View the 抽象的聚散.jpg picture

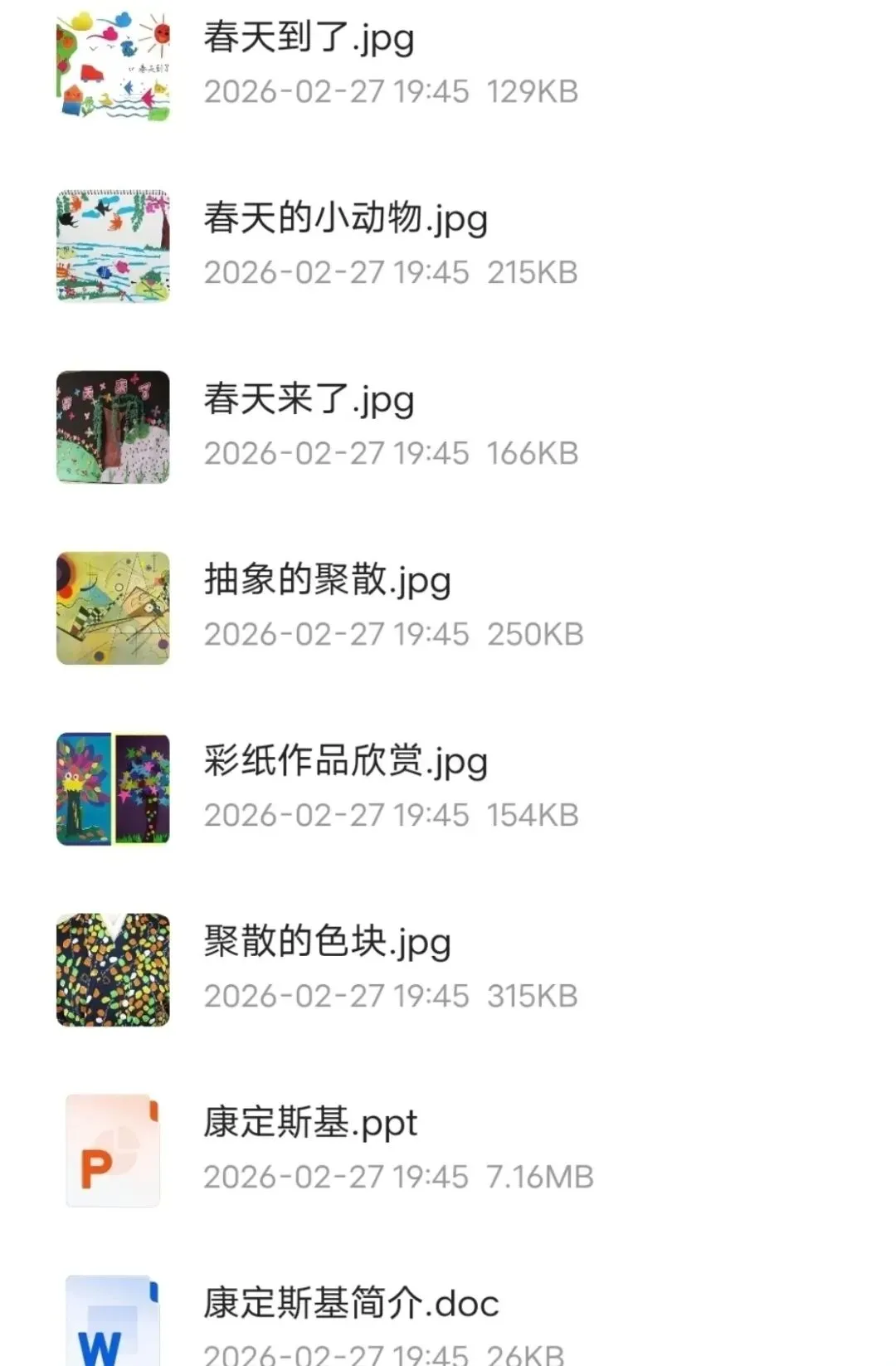click(327, 582)
